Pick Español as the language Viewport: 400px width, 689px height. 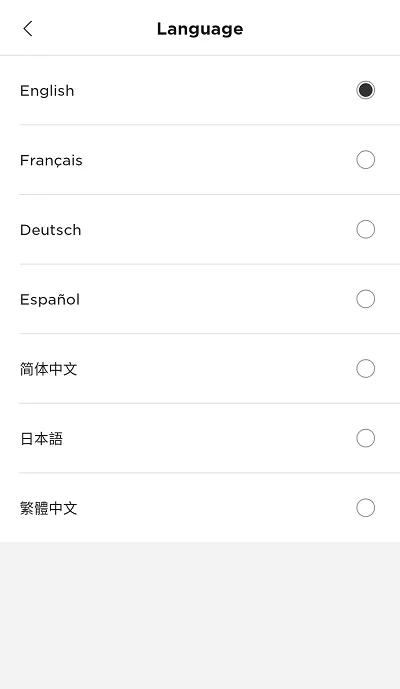pos(200,299)
